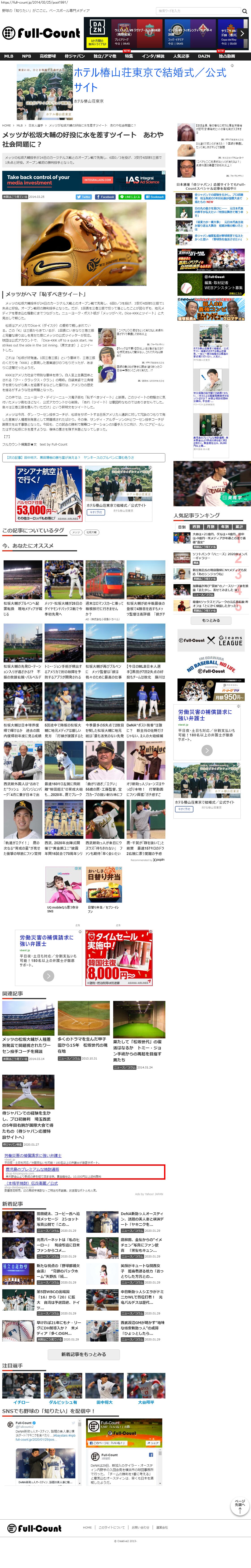Image resolution: width=251 pixels, height=1568 pixels.
Task: Load more with 新着記事をもっとみる button
Action: coord(83,1354)
